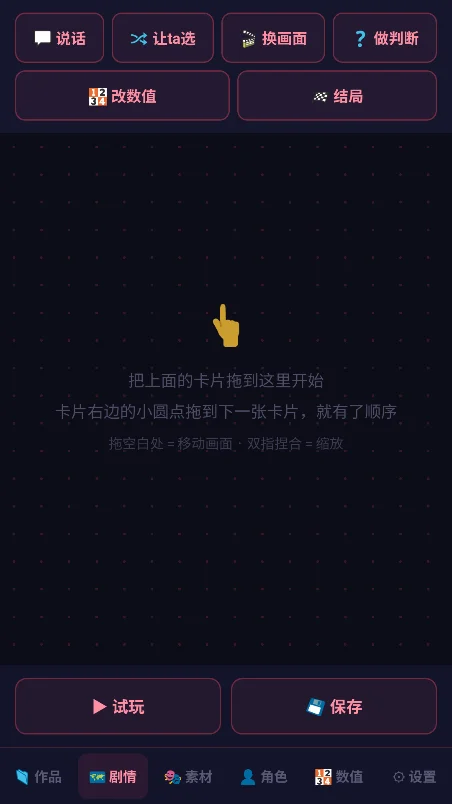This screenshot has width=452, height=804.
Task: Switch to the 作品 tab
Action: point(38,776)
